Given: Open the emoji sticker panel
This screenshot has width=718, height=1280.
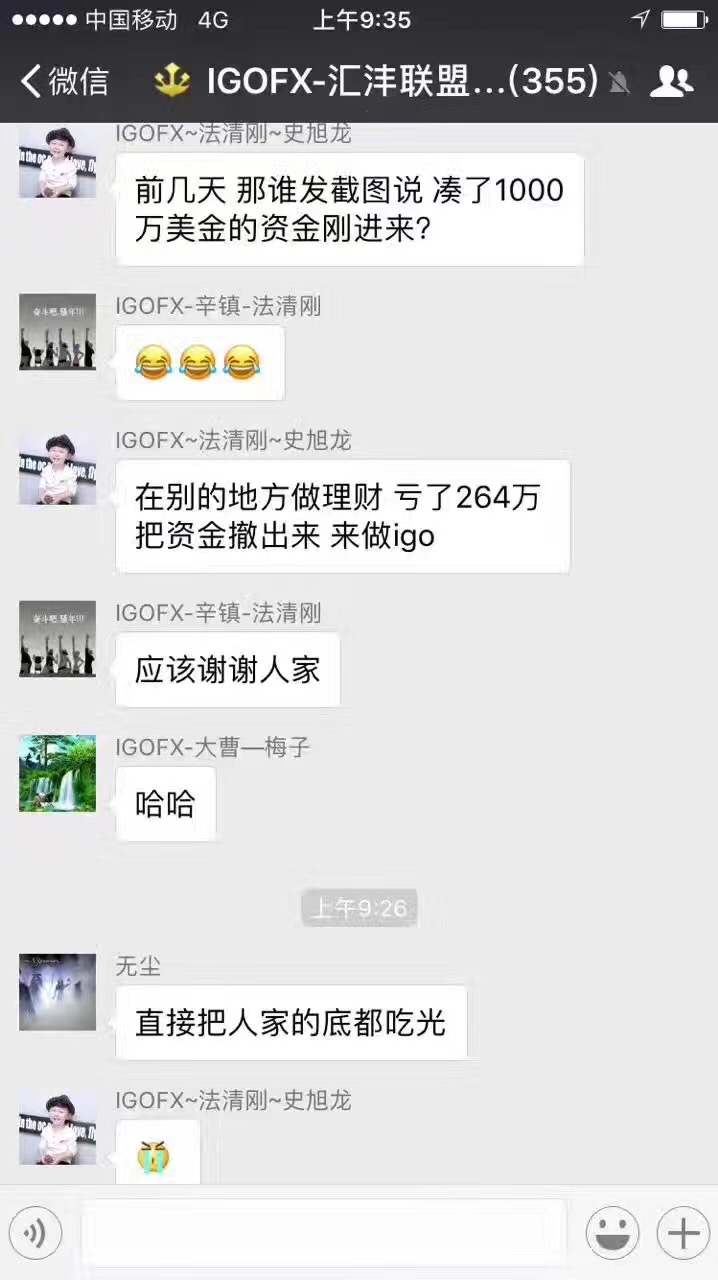Looking at the screenshot, I should click(612, 1233).
